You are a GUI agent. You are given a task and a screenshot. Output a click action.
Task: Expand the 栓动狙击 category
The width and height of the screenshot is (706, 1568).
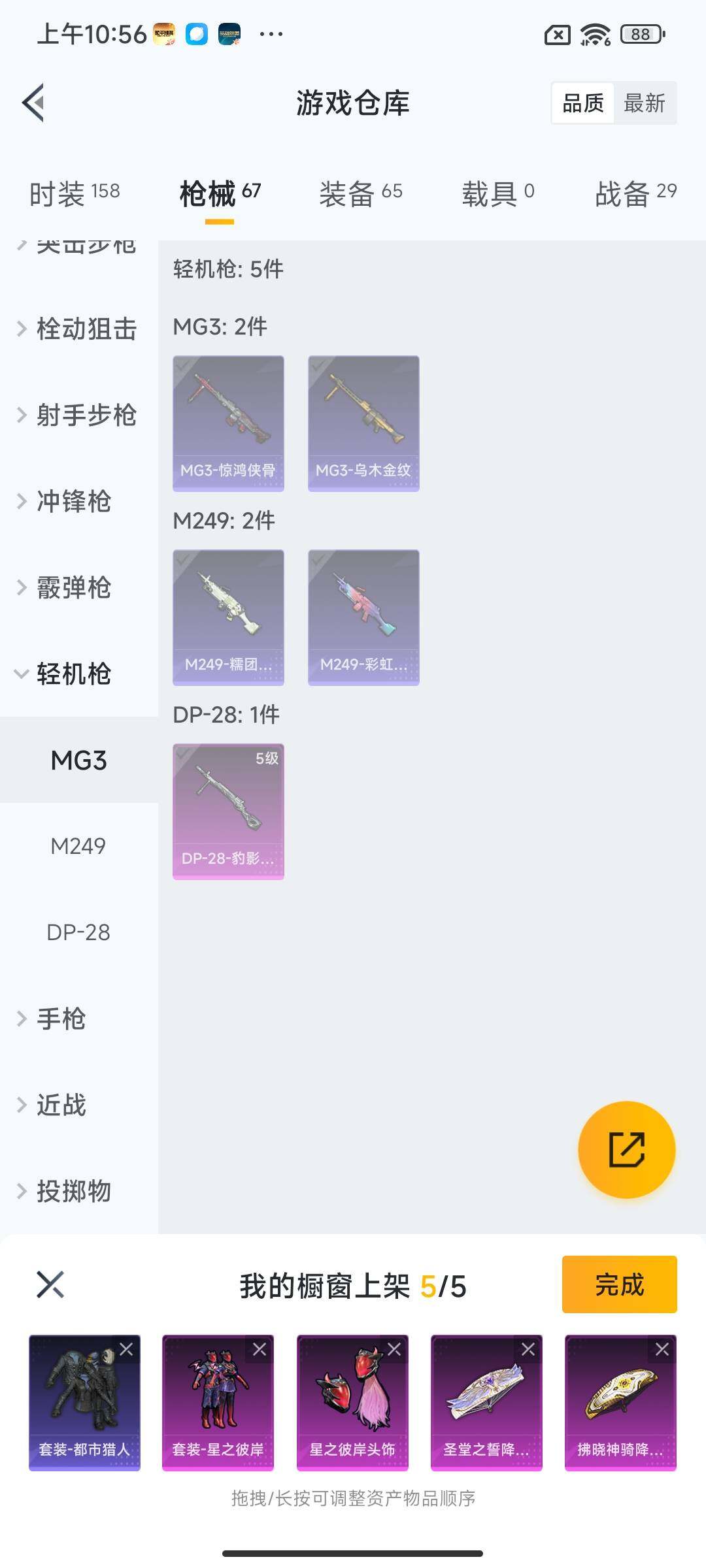[x=77, y=329]
